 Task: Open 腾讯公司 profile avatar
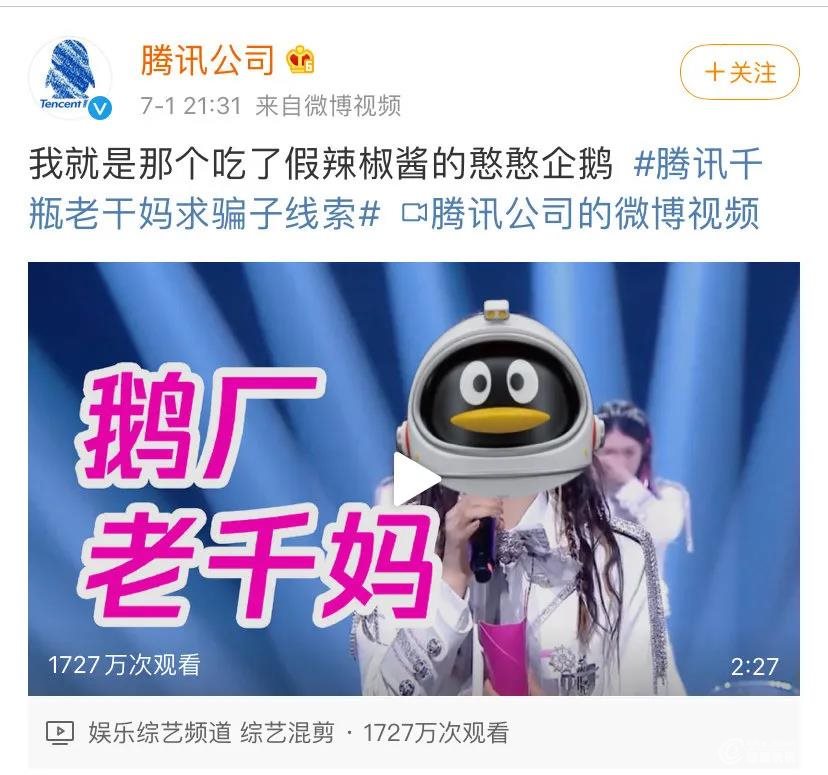click(x=69, y=78)
